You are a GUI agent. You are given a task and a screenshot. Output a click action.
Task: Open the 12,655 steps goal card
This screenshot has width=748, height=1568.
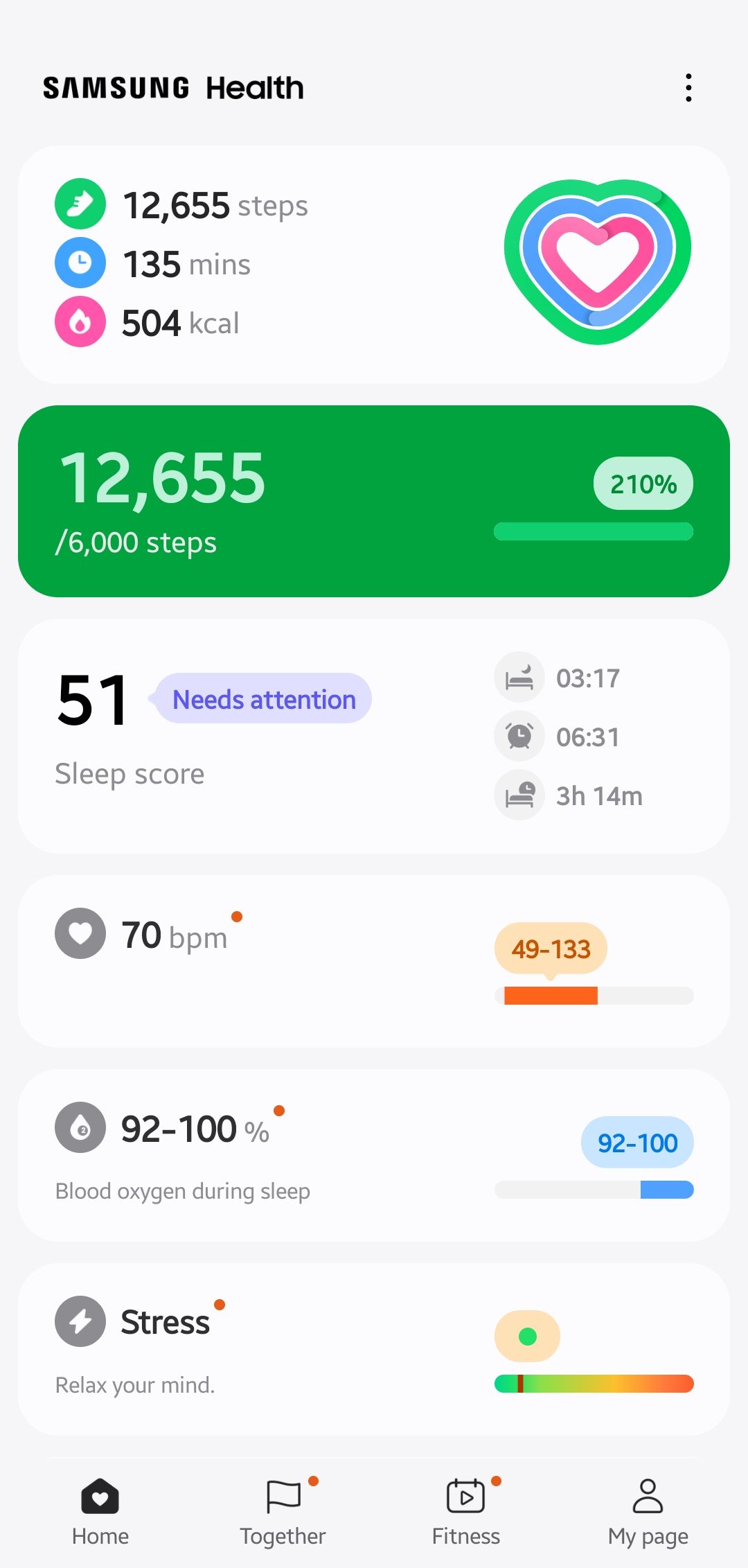tap(374, 500)
